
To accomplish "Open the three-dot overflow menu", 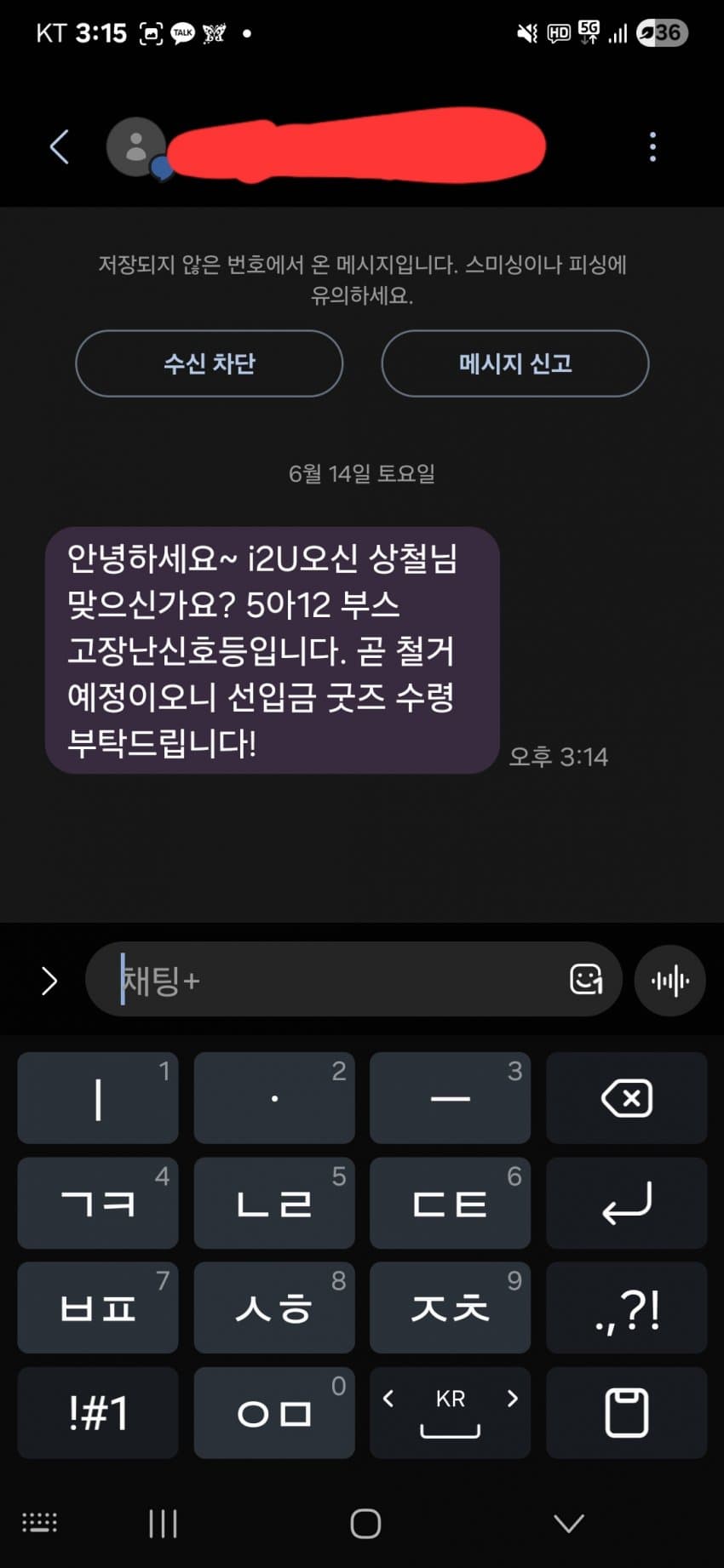I will pos(652,147).
